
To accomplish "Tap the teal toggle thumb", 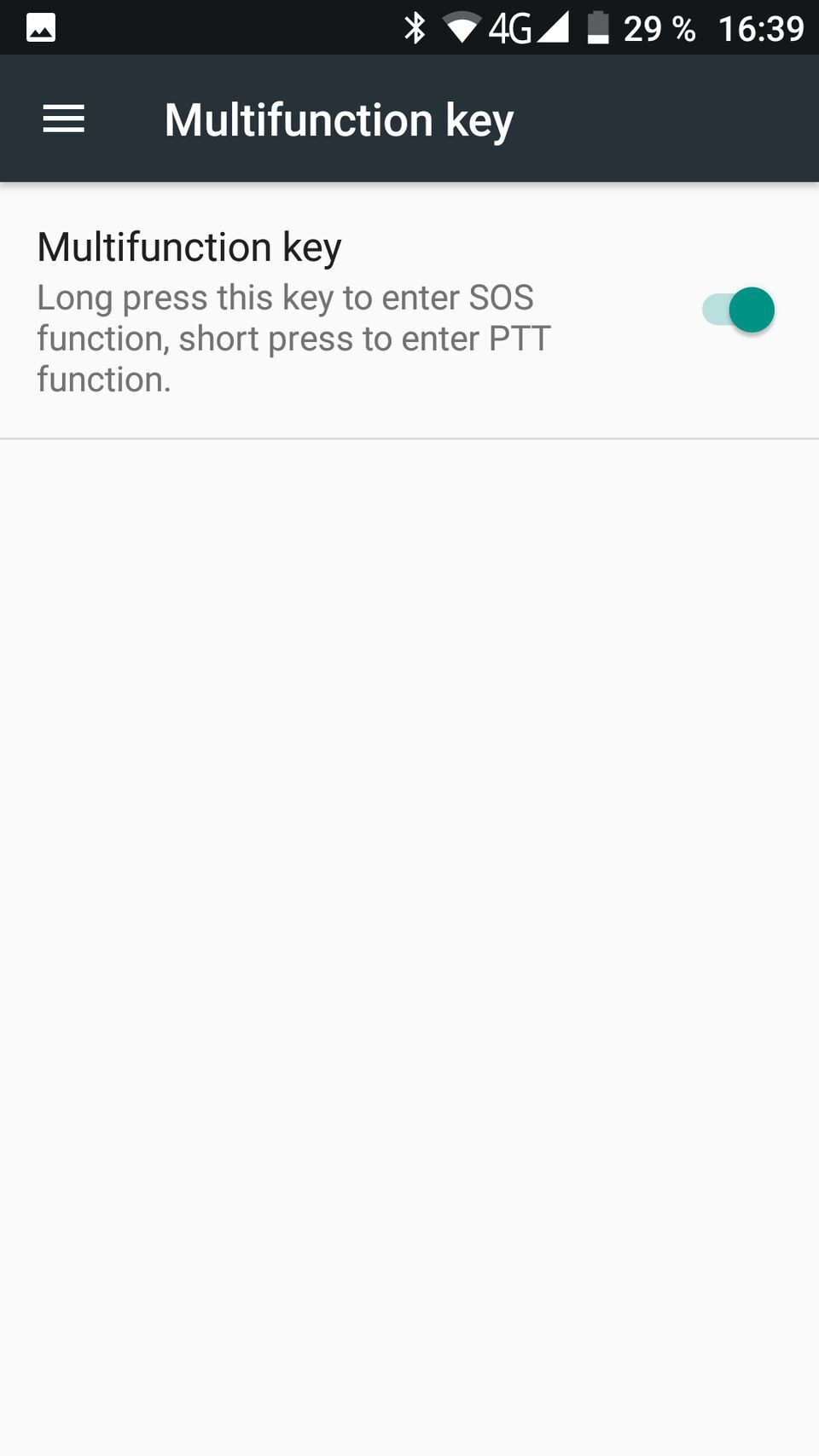I will tap(749, 310).
